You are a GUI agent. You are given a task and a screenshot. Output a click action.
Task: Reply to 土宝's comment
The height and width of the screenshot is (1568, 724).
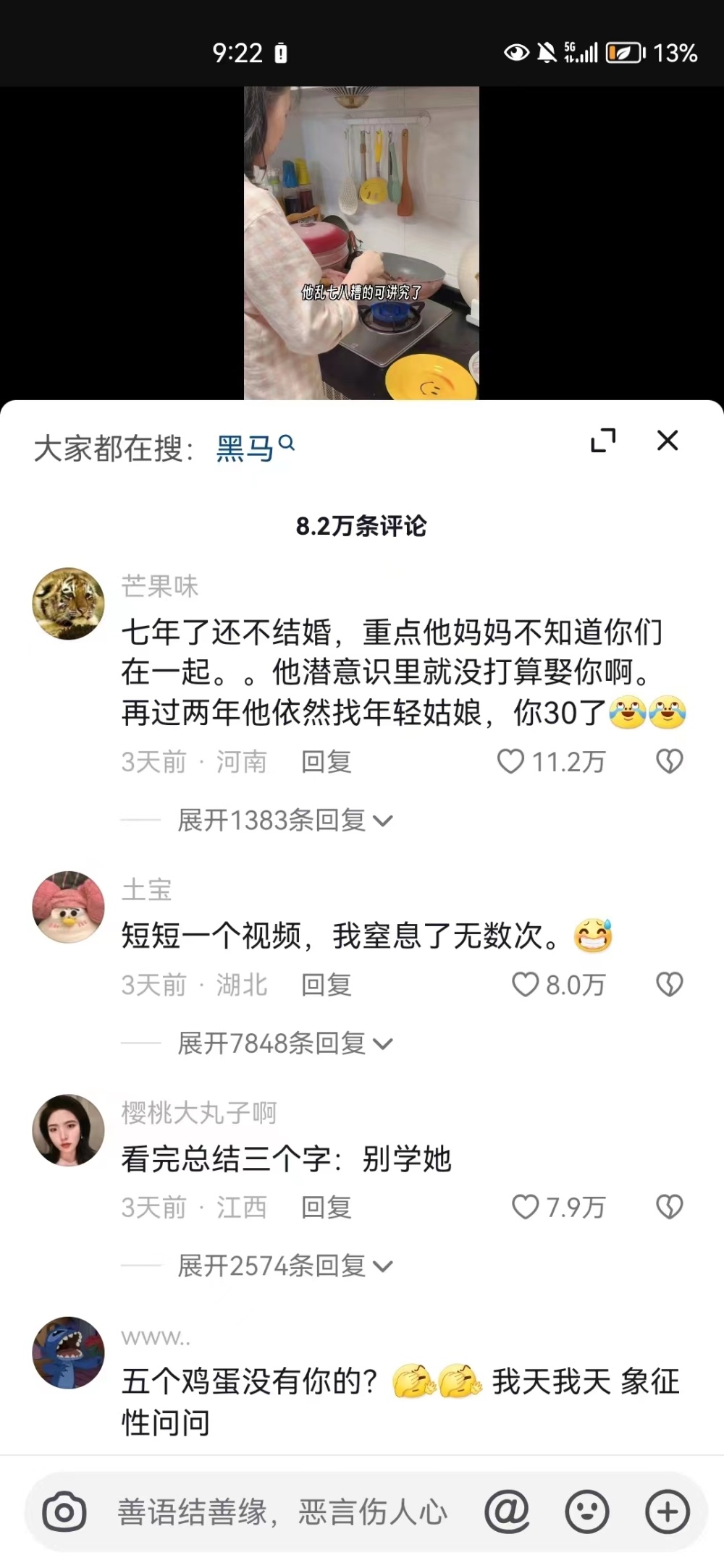[326, 984]
